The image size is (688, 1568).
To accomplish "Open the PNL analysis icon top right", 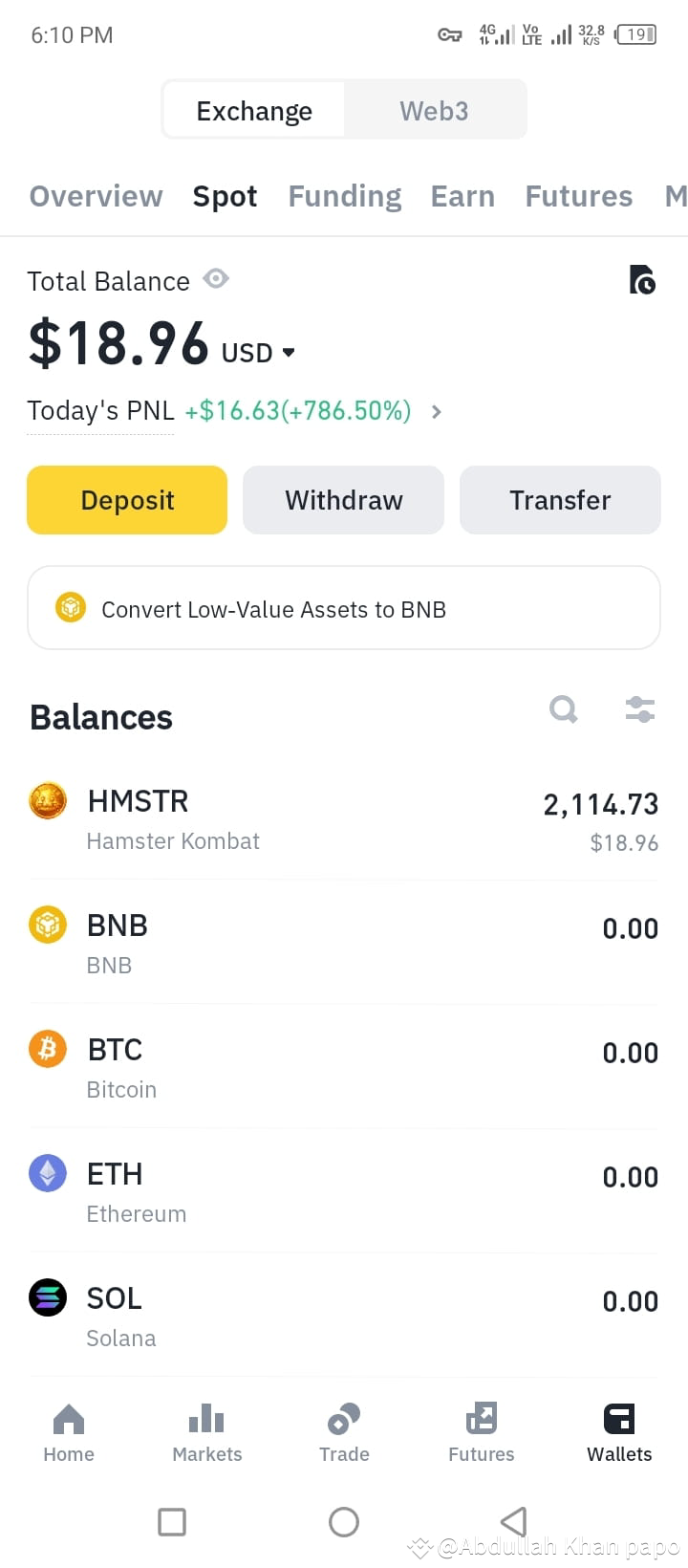I will click(643, 279).
